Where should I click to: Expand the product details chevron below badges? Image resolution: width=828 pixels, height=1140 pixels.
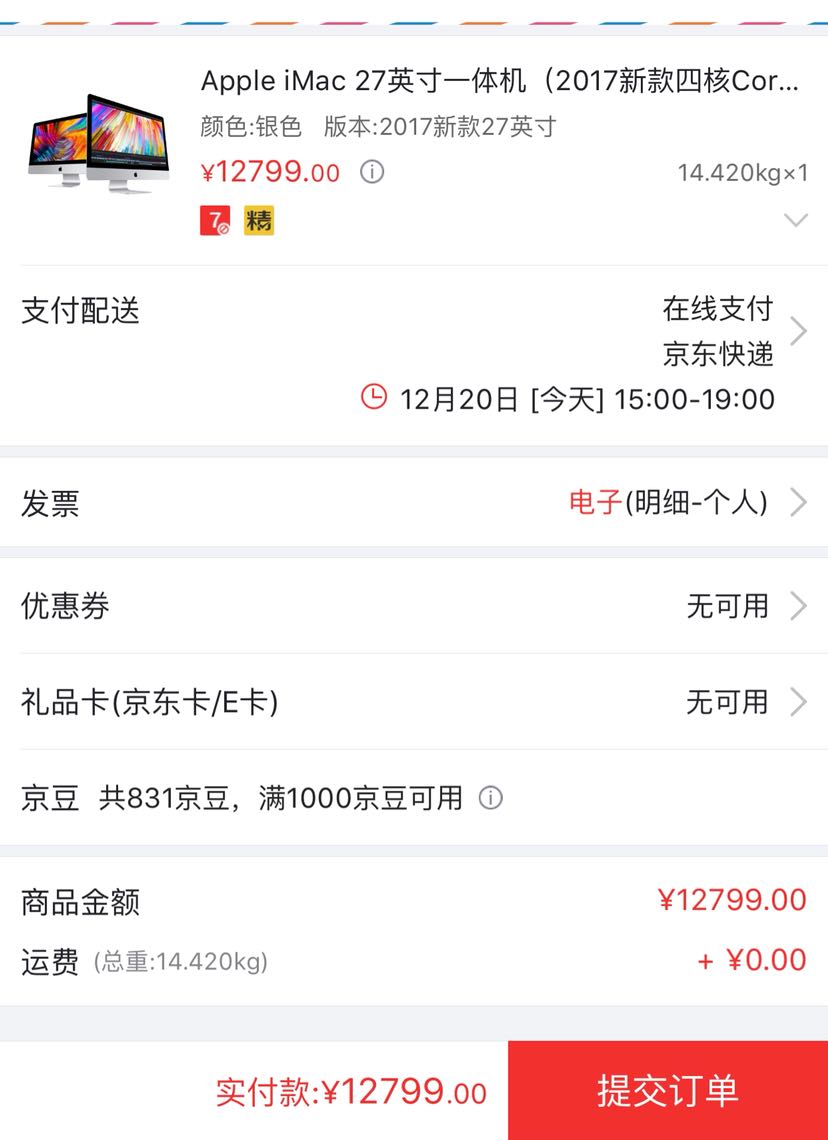point(795,219)
